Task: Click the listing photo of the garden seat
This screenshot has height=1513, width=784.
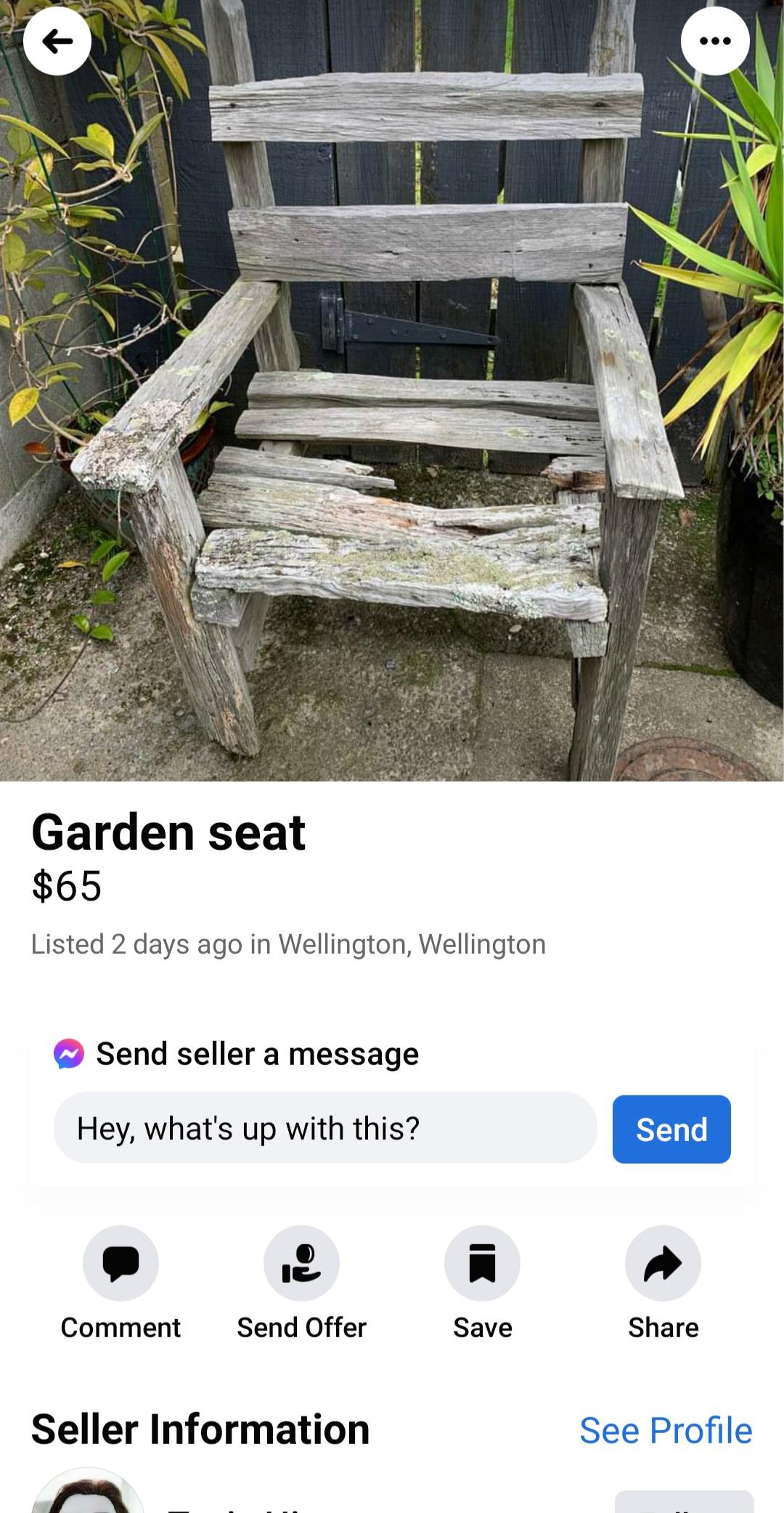Action: tap(392, 392)
